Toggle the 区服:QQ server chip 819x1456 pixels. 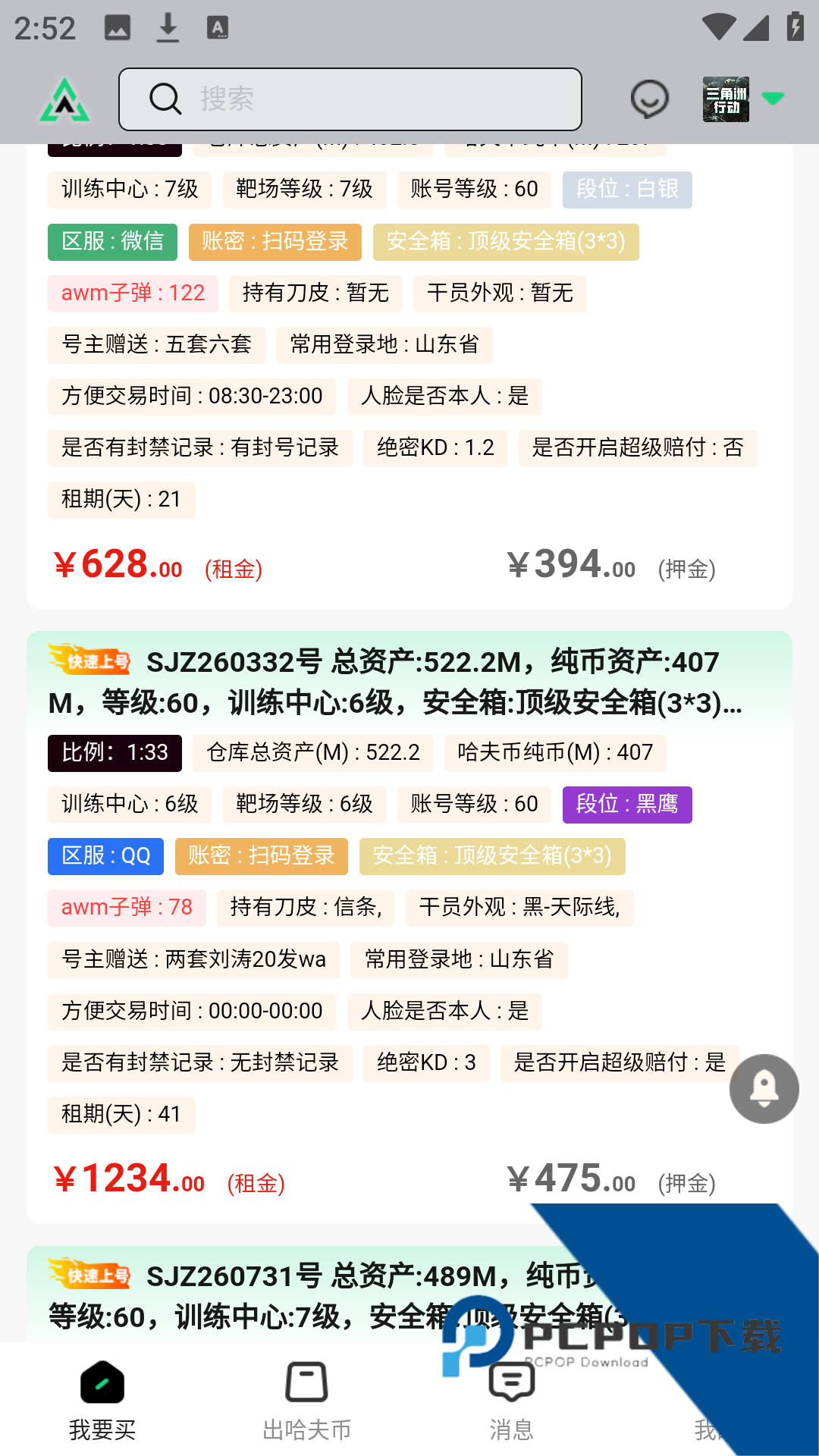[x=105, y=856]
